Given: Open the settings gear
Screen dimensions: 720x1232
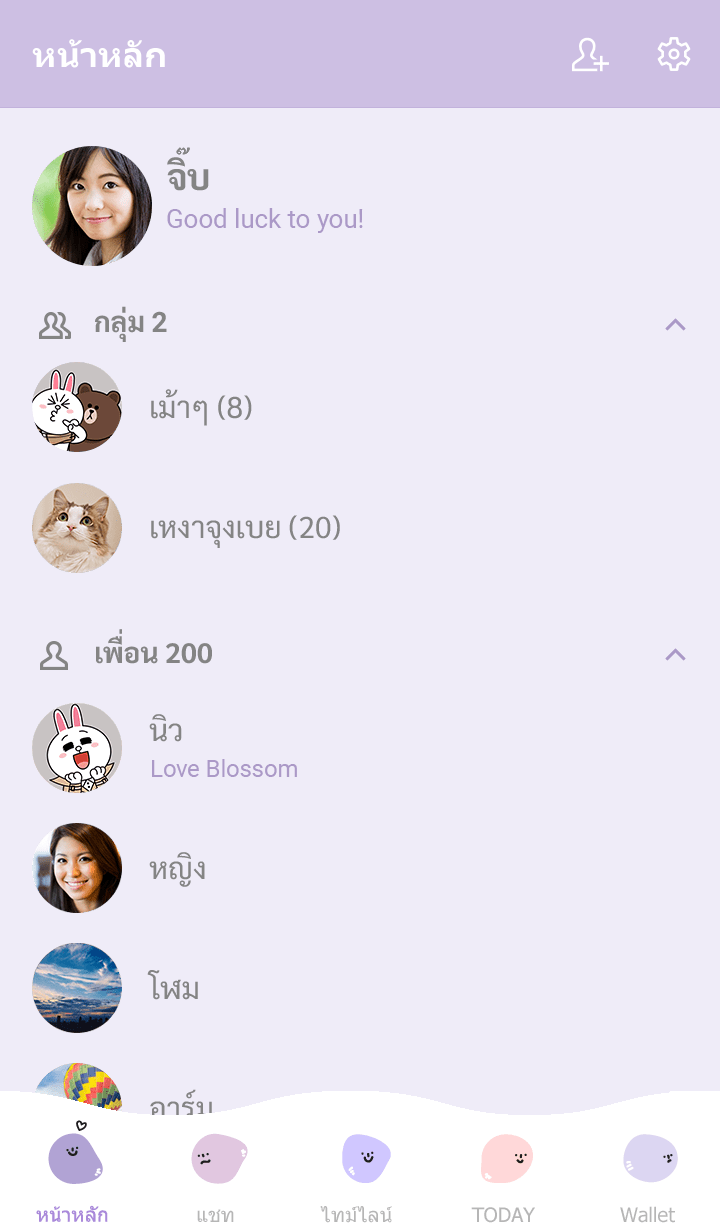Looking at the screenshot, I should coord(674,55).
